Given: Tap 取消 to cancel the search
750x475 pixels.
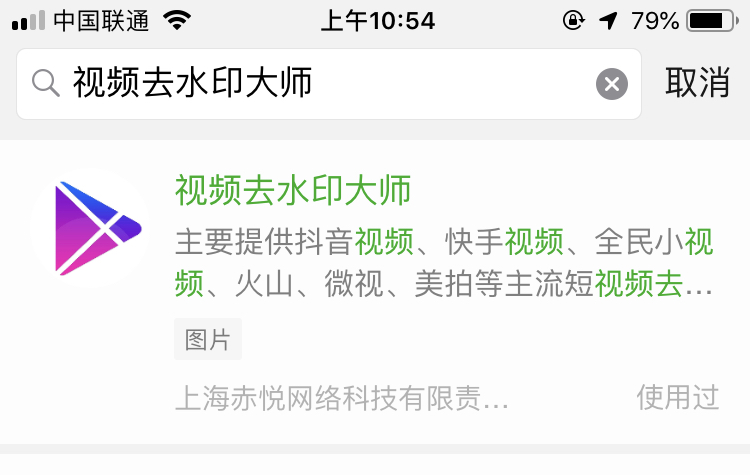Looking at the screenshot, I should tap(697, 84).
